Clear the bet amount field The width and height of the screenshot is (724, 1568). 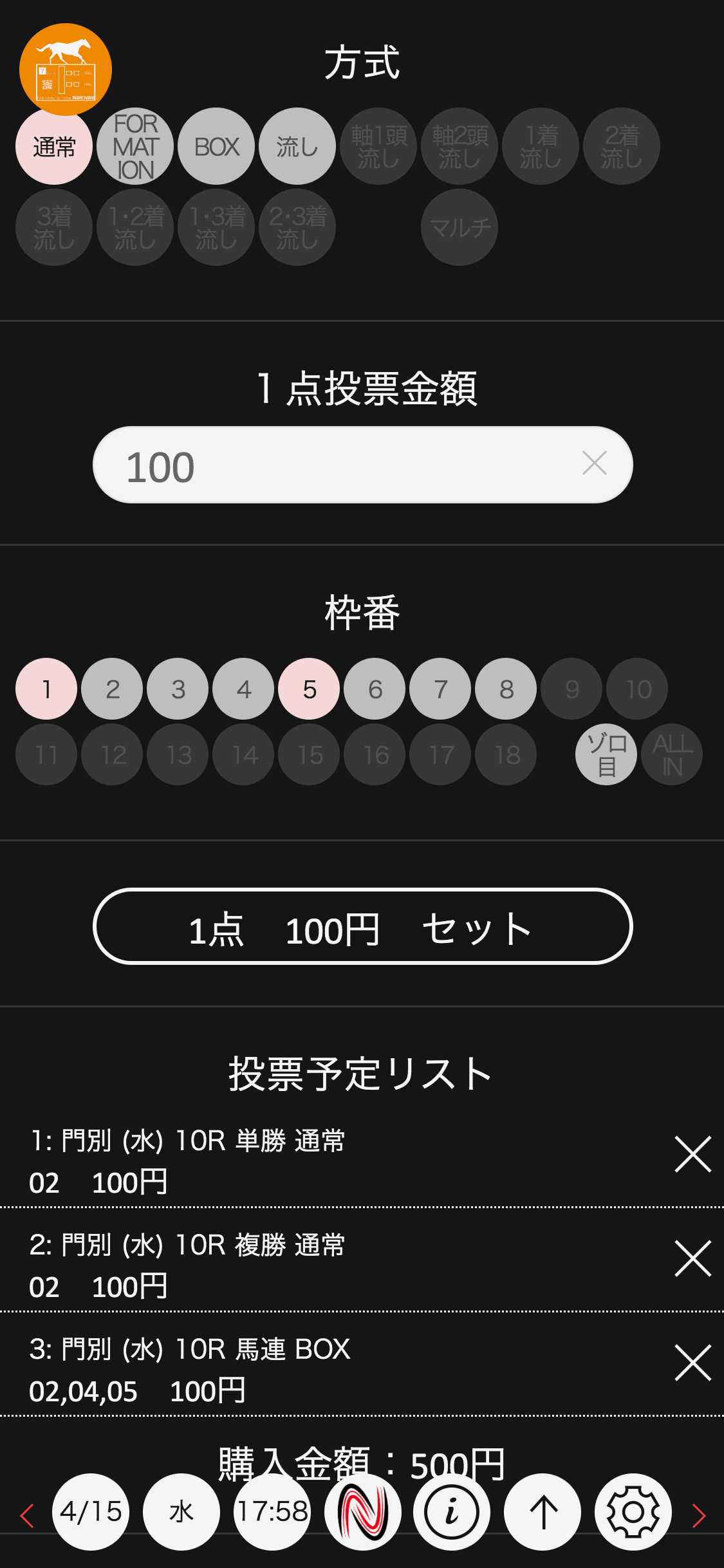click(594, 463)
